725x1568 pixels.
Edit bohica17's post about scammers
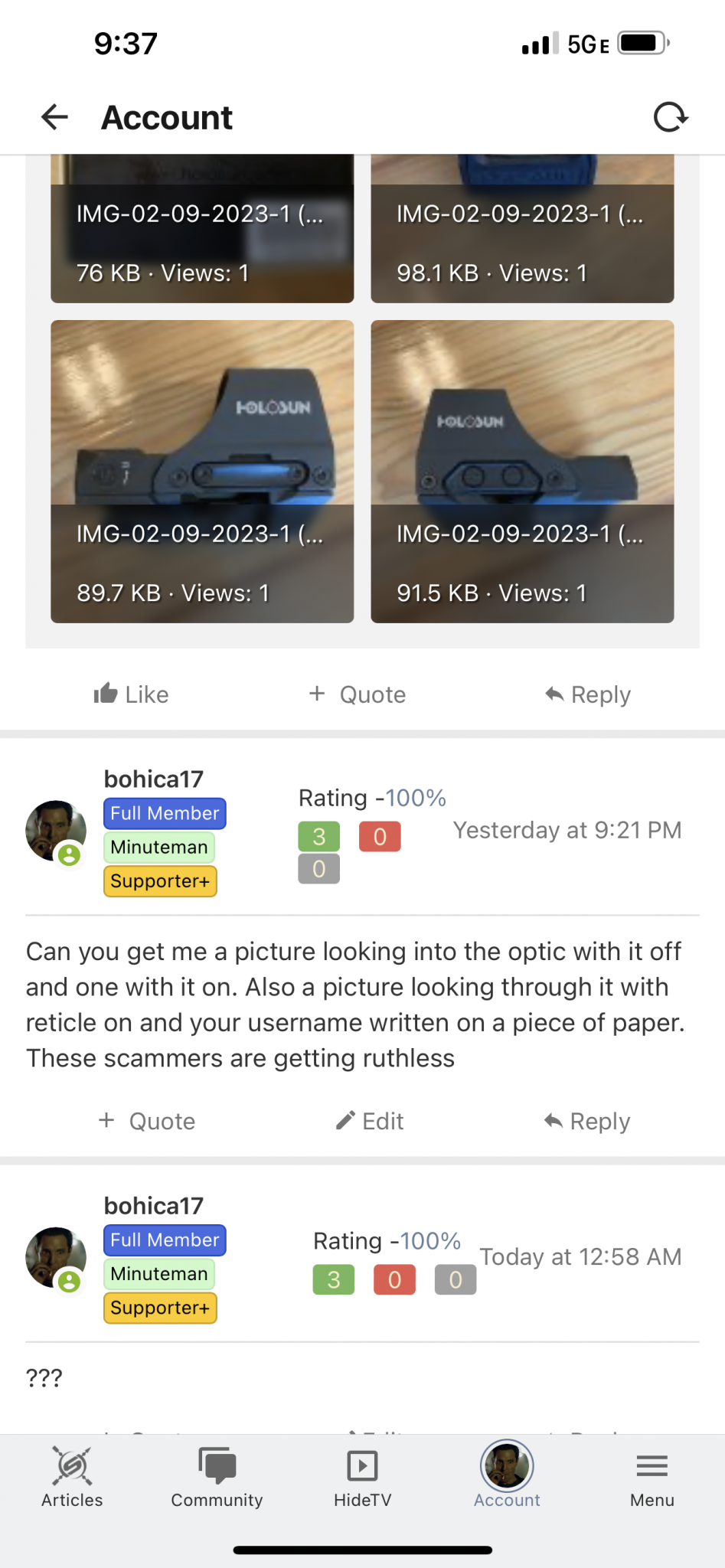(x=370, y=1121)
